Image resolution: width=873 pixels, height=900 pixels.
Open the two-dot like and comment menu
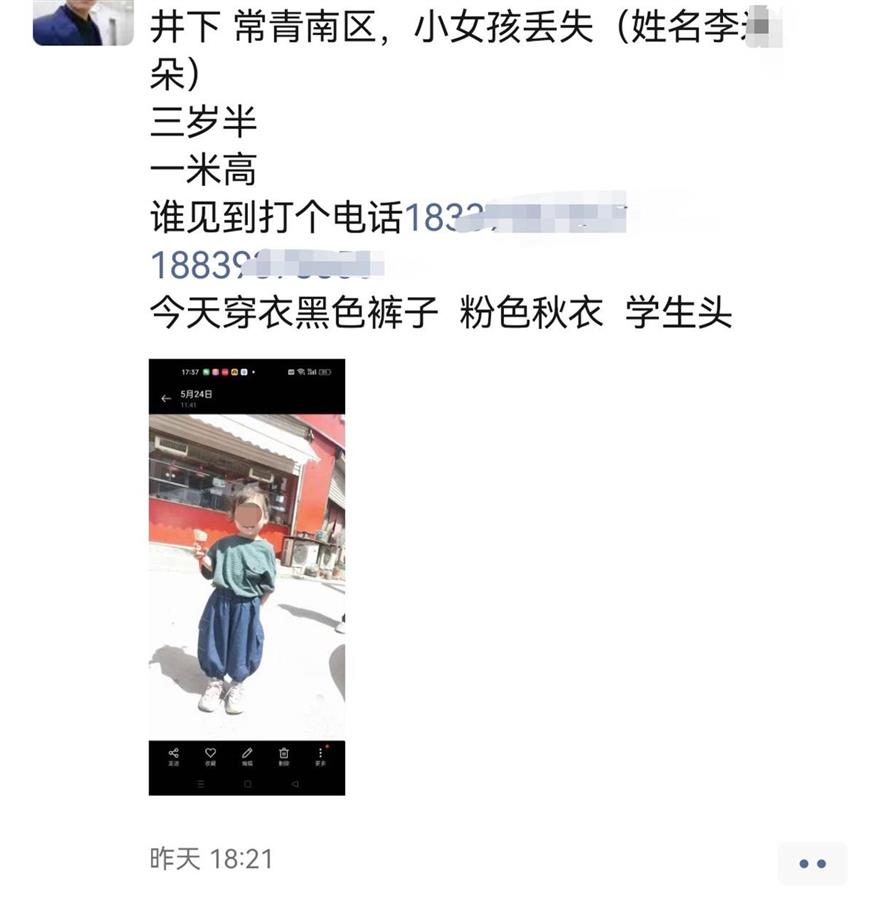point(812,863)
